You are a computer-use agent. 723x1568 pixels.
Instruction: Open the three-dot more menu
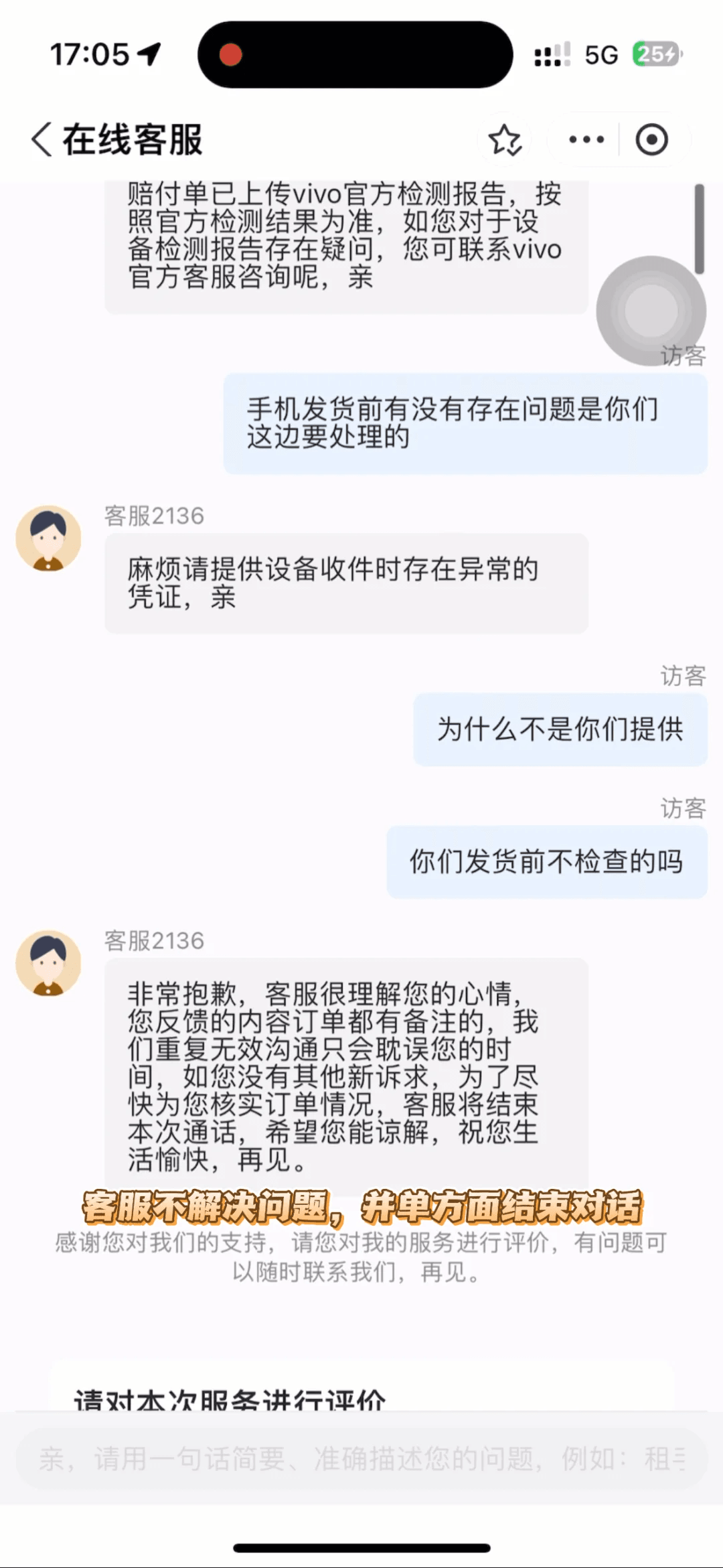point(586,140)
